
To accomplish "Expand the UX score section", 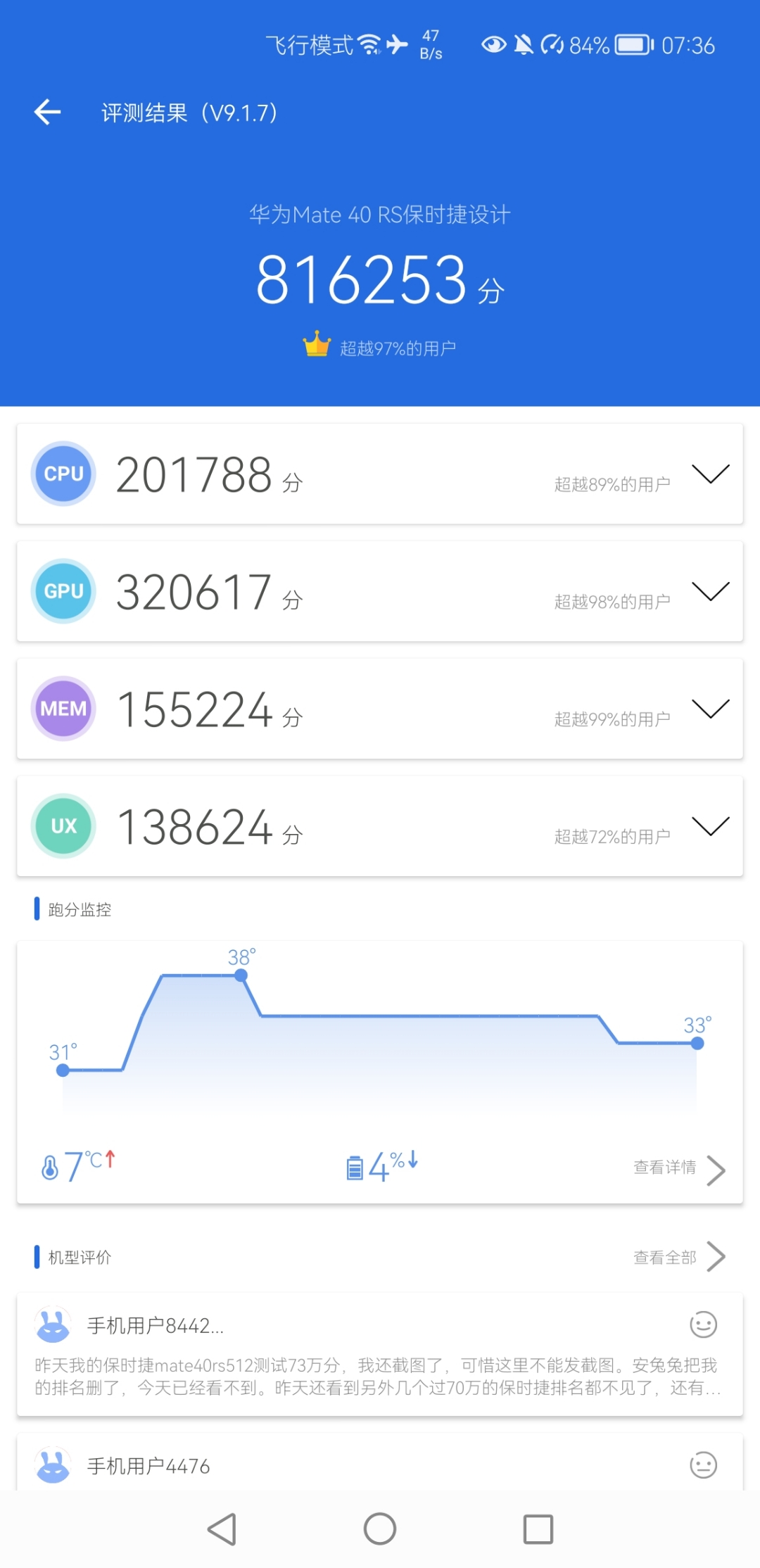I will 710,826.
